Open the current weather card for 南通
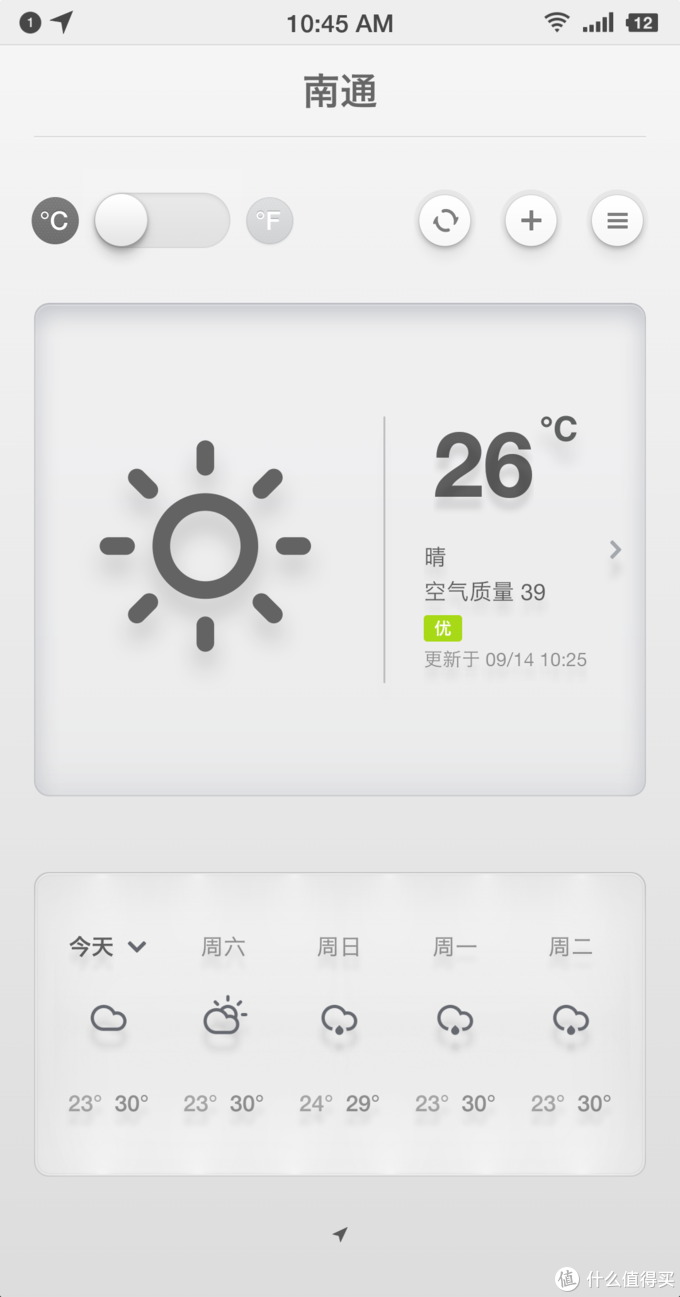Screen dimensions: 680x1297 point(340,549)
